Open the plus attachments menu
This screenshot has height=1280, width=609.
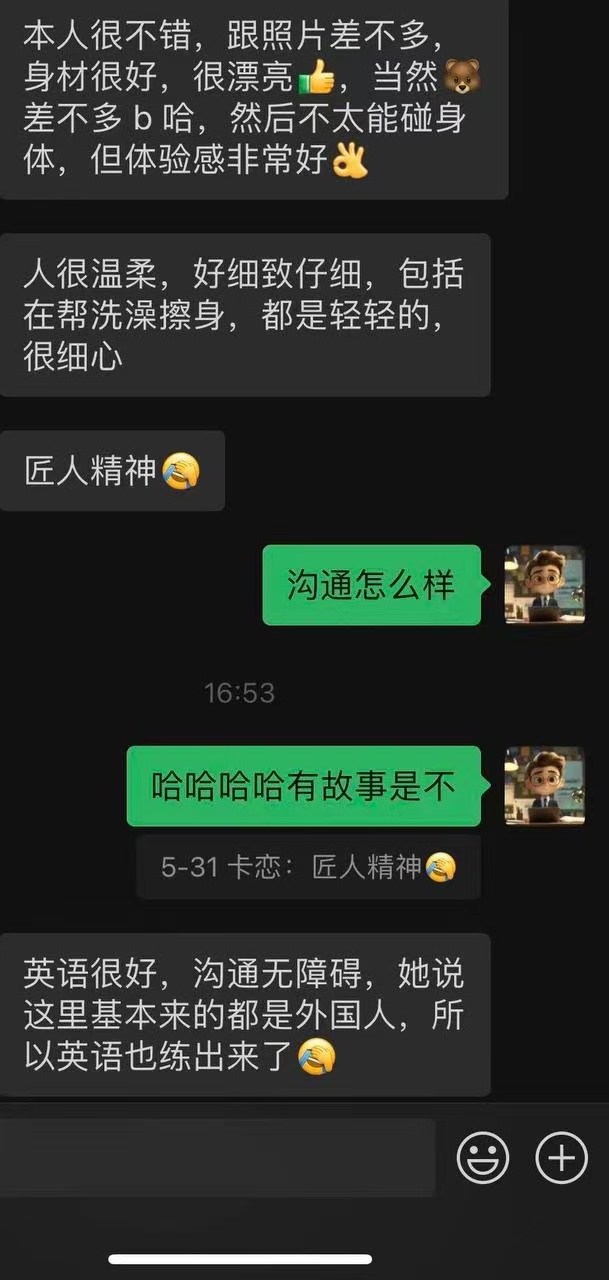coord(561,1158)
